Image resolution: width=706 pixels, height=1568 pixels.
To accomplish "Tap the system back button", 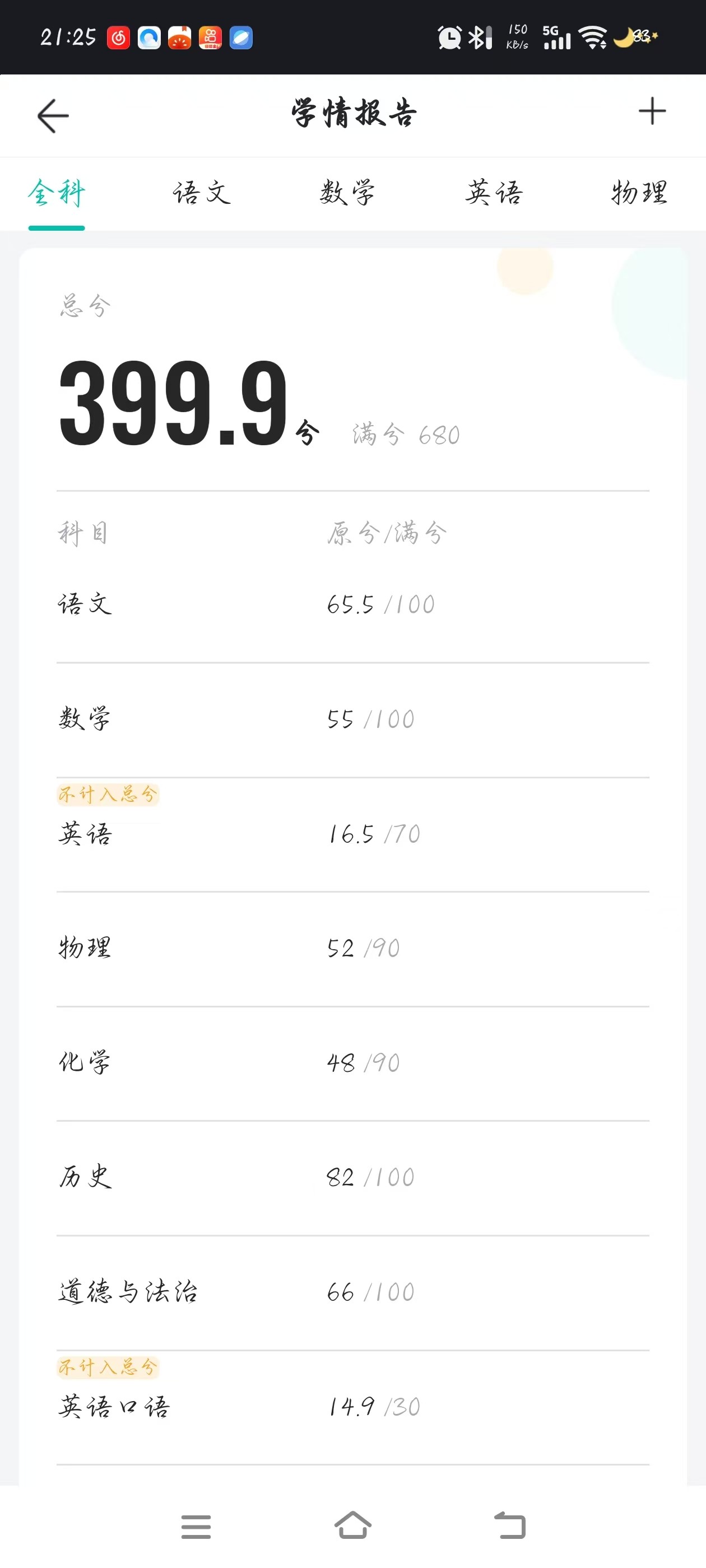I will point(510,1525).
